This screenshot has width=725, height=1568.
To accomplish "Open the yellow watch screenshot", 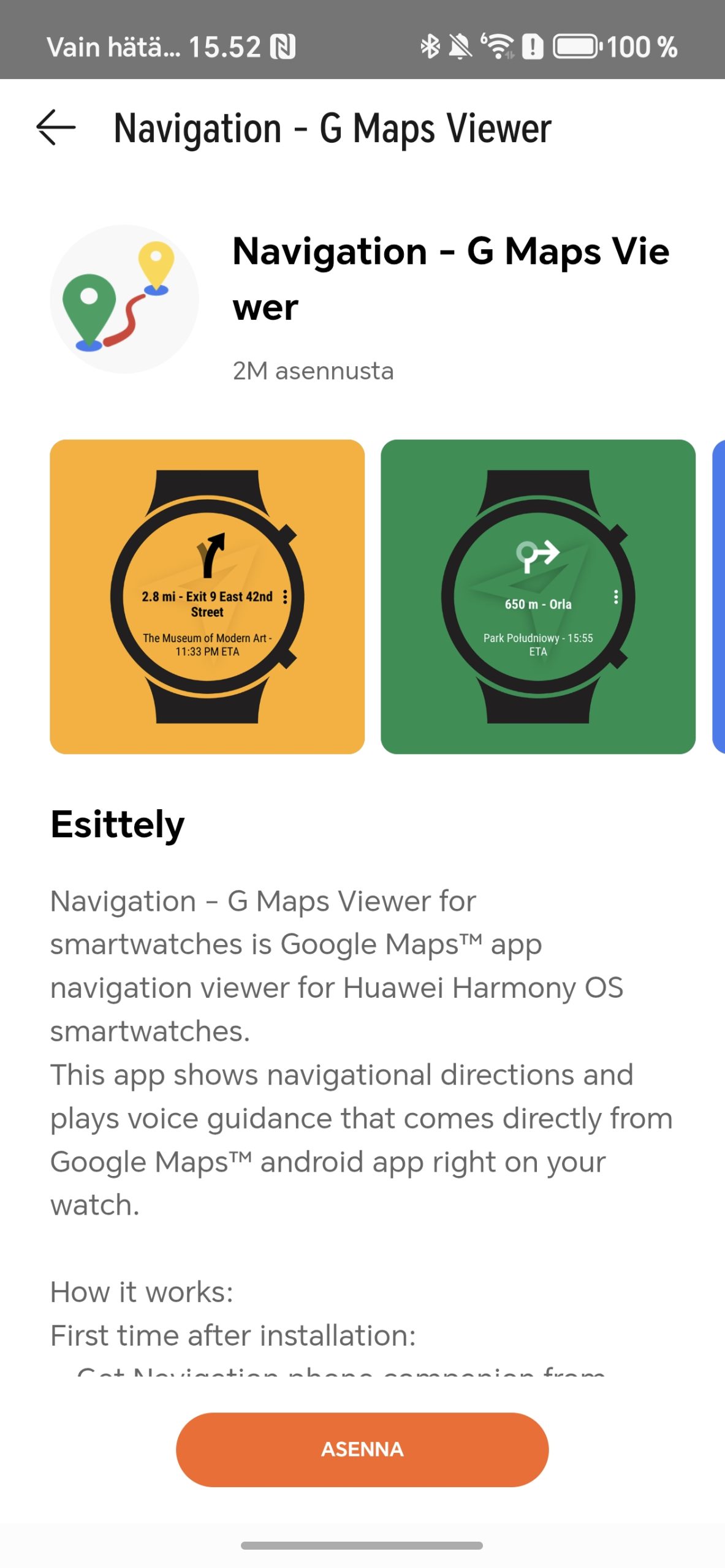I will pyautogui.click(x=207, y=597).
